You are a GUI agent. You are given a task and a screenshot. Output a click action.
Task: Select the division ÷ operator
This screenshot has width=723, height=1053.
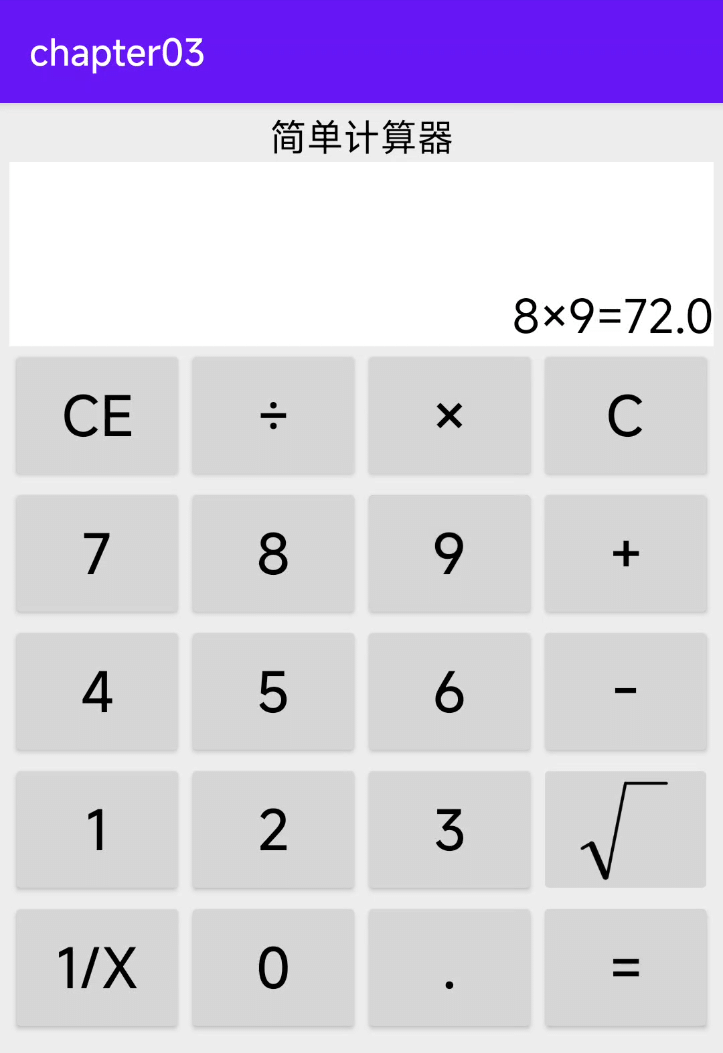[273, 415]
